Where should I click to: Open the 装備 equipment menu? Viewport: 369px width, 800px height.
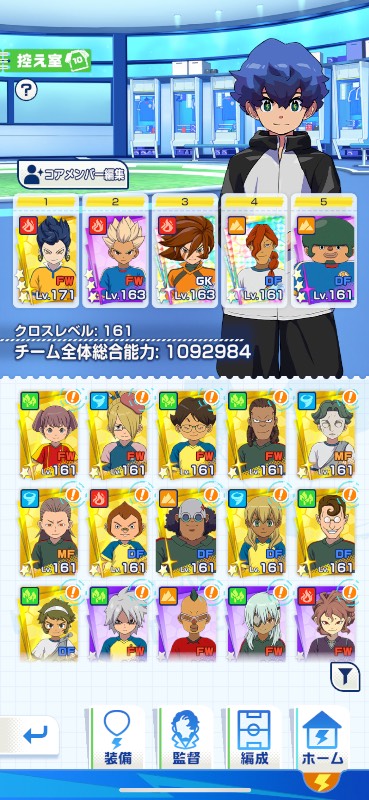[117, 738]
